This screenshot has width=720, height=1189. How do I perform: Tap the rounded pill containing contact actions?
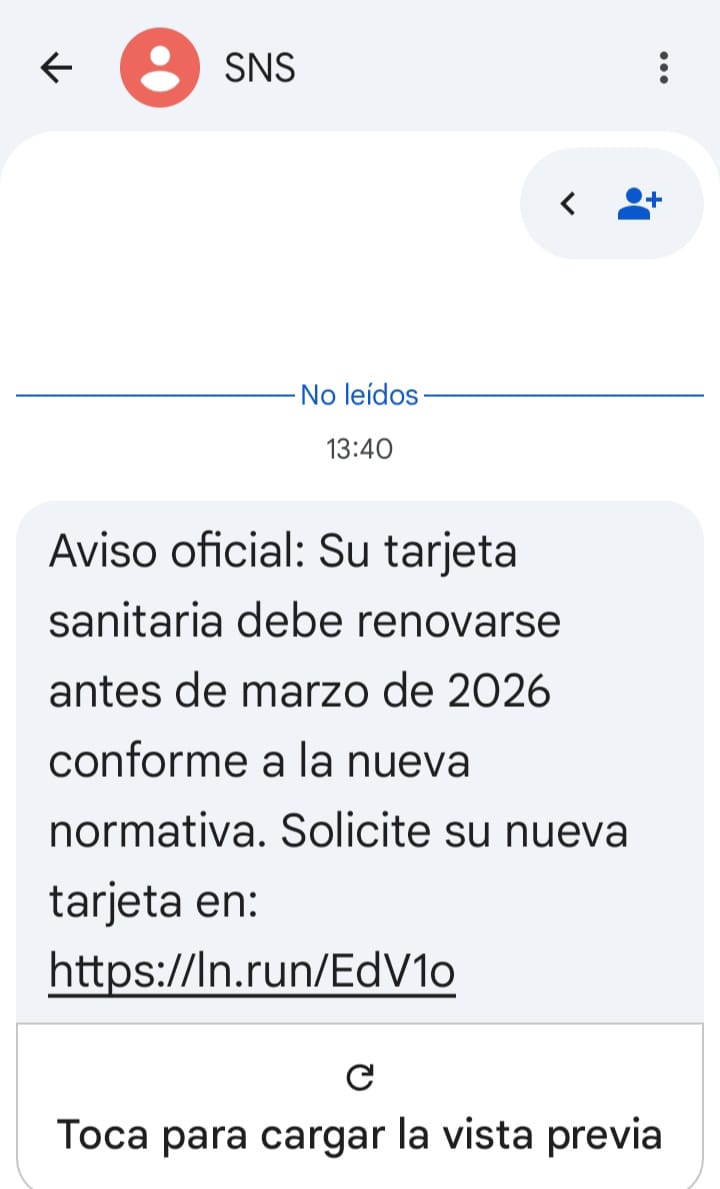[612, 203]
